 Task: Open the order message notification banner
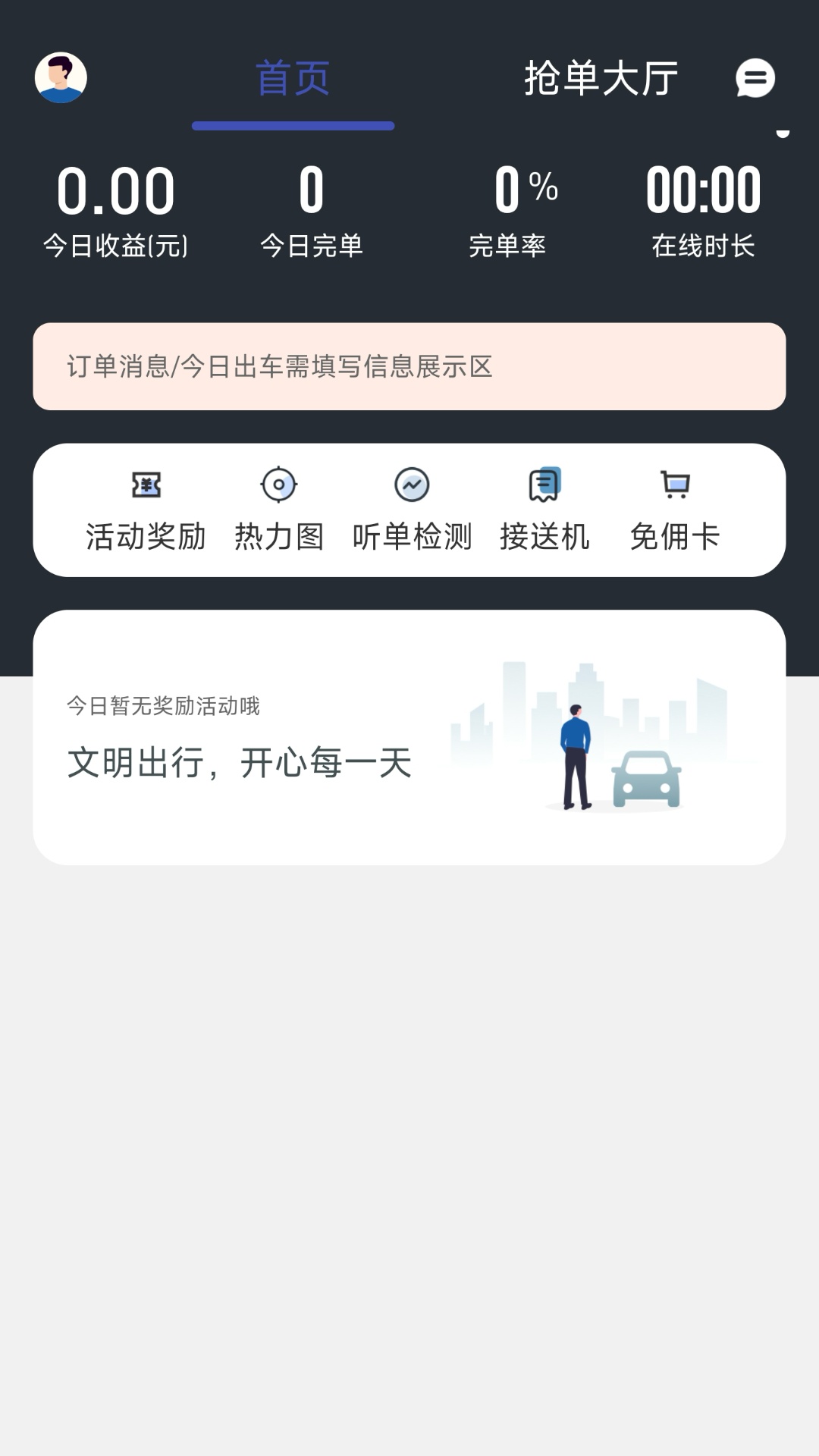(x=409, y=366)
